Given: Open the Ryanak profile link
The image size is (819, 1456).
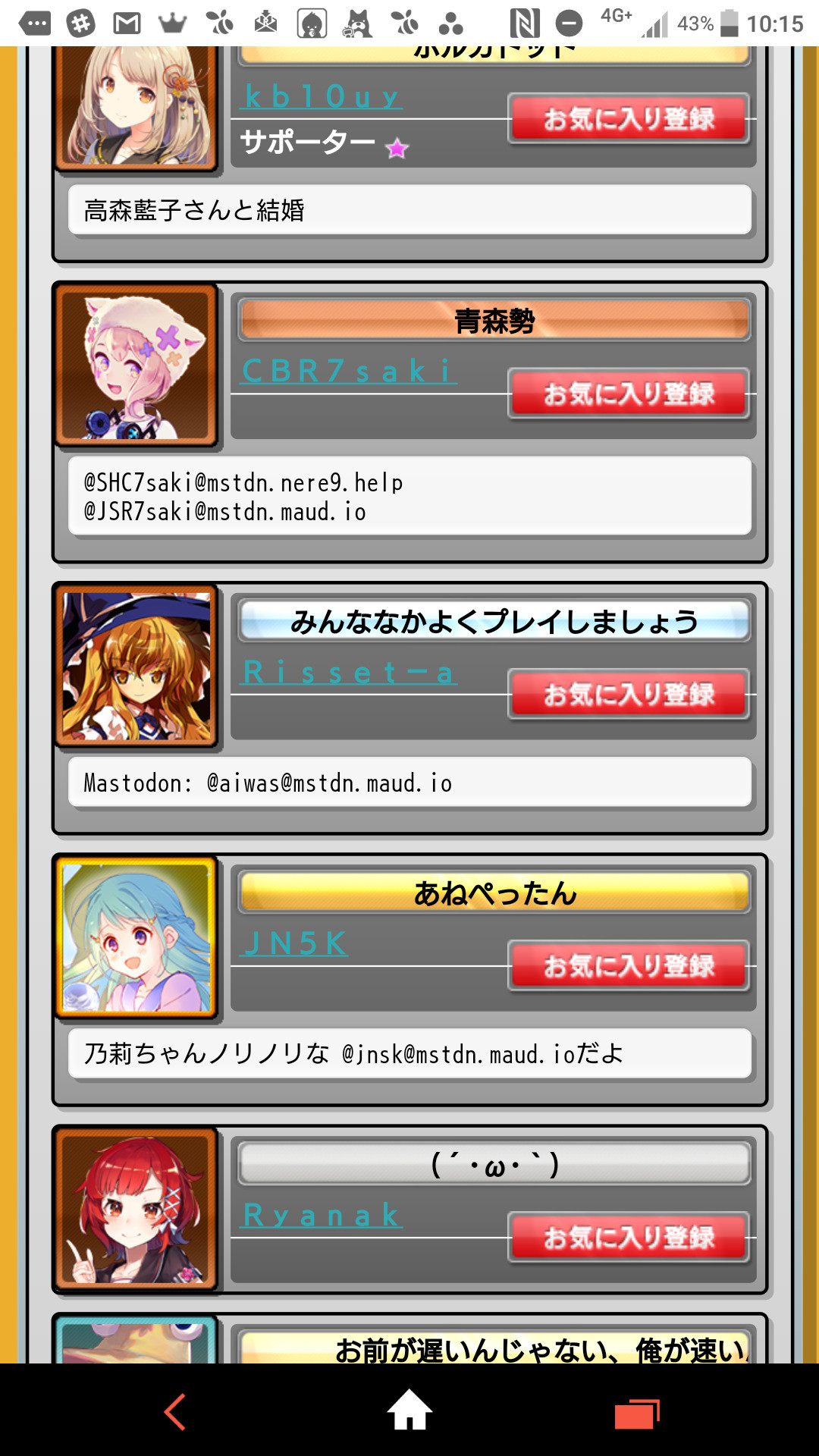Looking at the screenshot, I should [322, 1215].
